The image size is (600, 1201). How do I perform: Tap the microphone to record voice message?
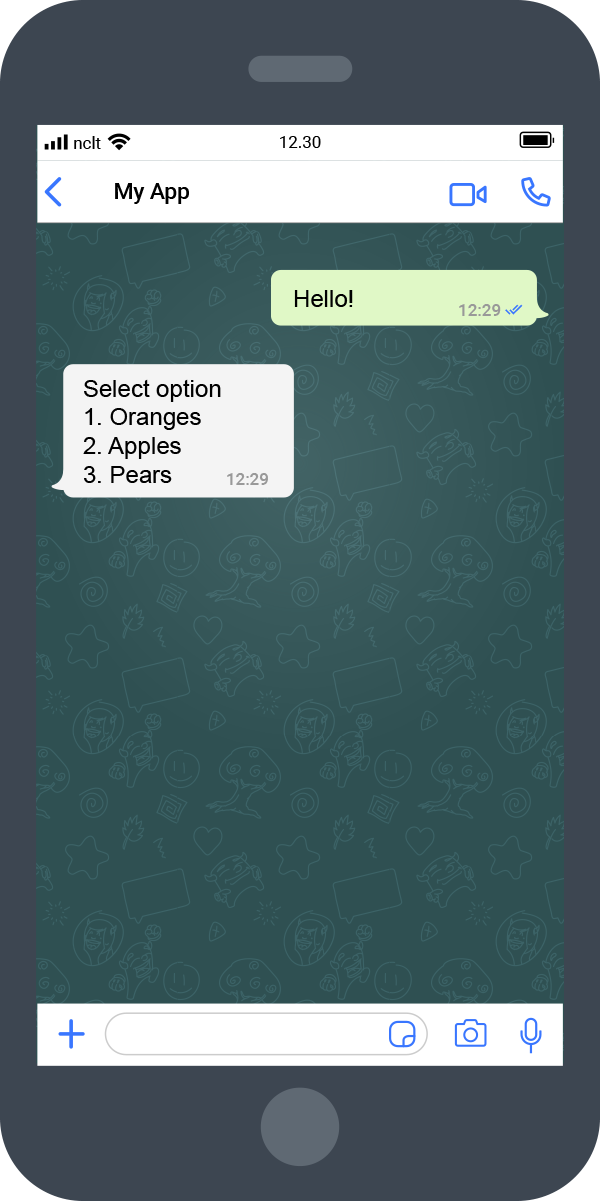pos(531,1035)
